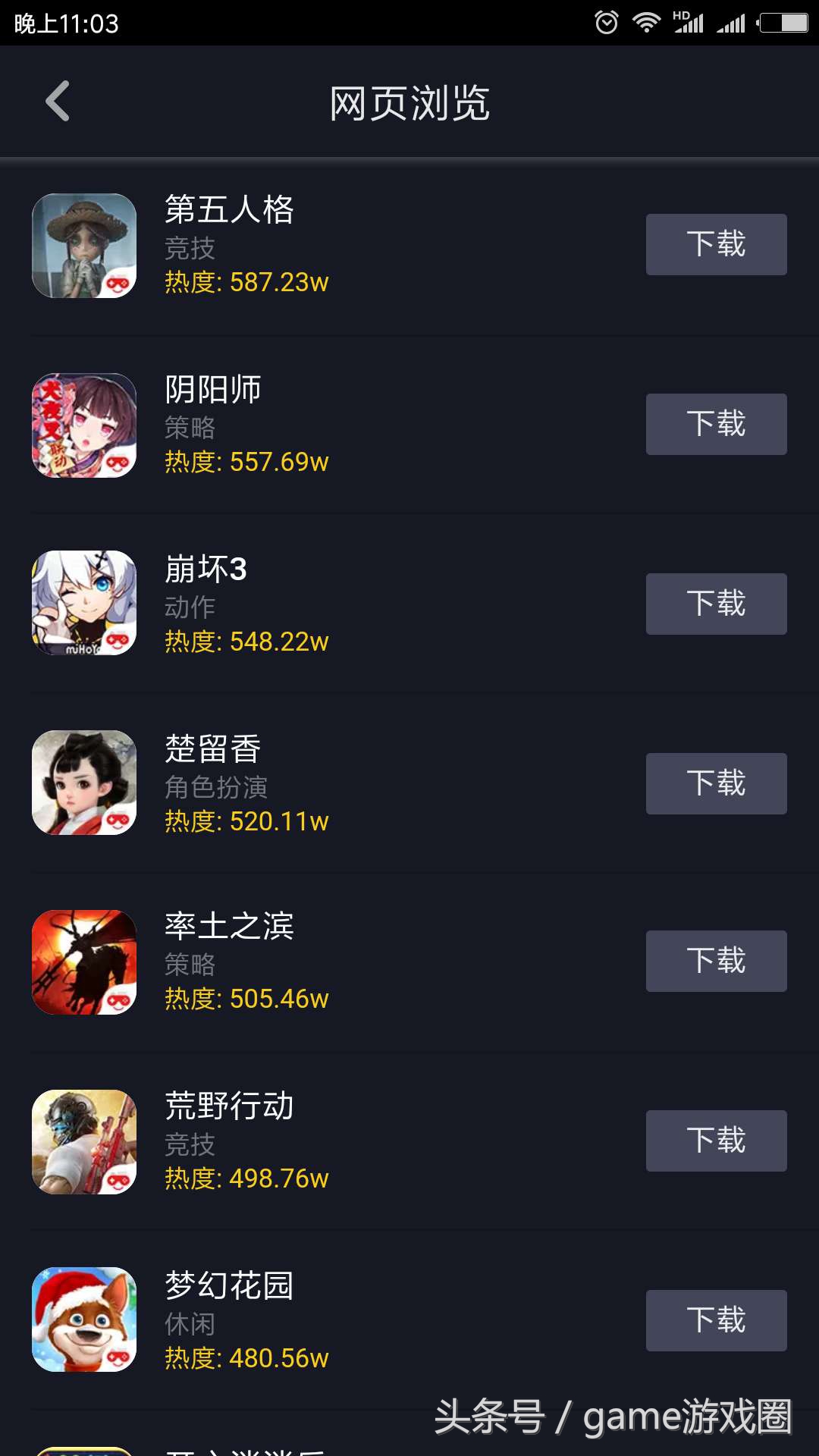
Task: Download 崩坏3 via its 下载 button
Action: (715, 604)
